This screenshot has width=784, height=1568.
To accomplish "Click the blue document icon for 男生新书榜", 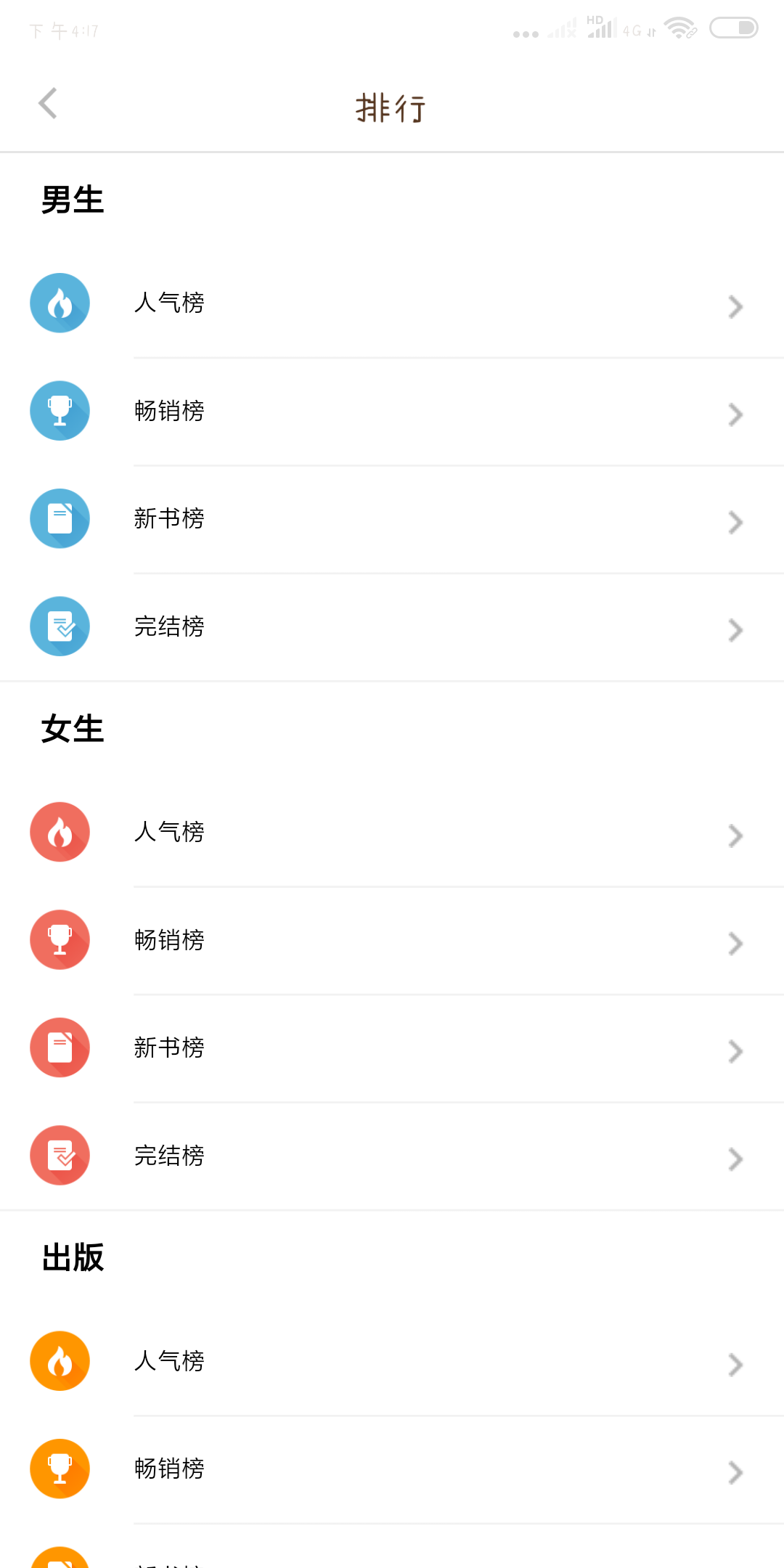I will pyautogui.click(x=60, y=518).
